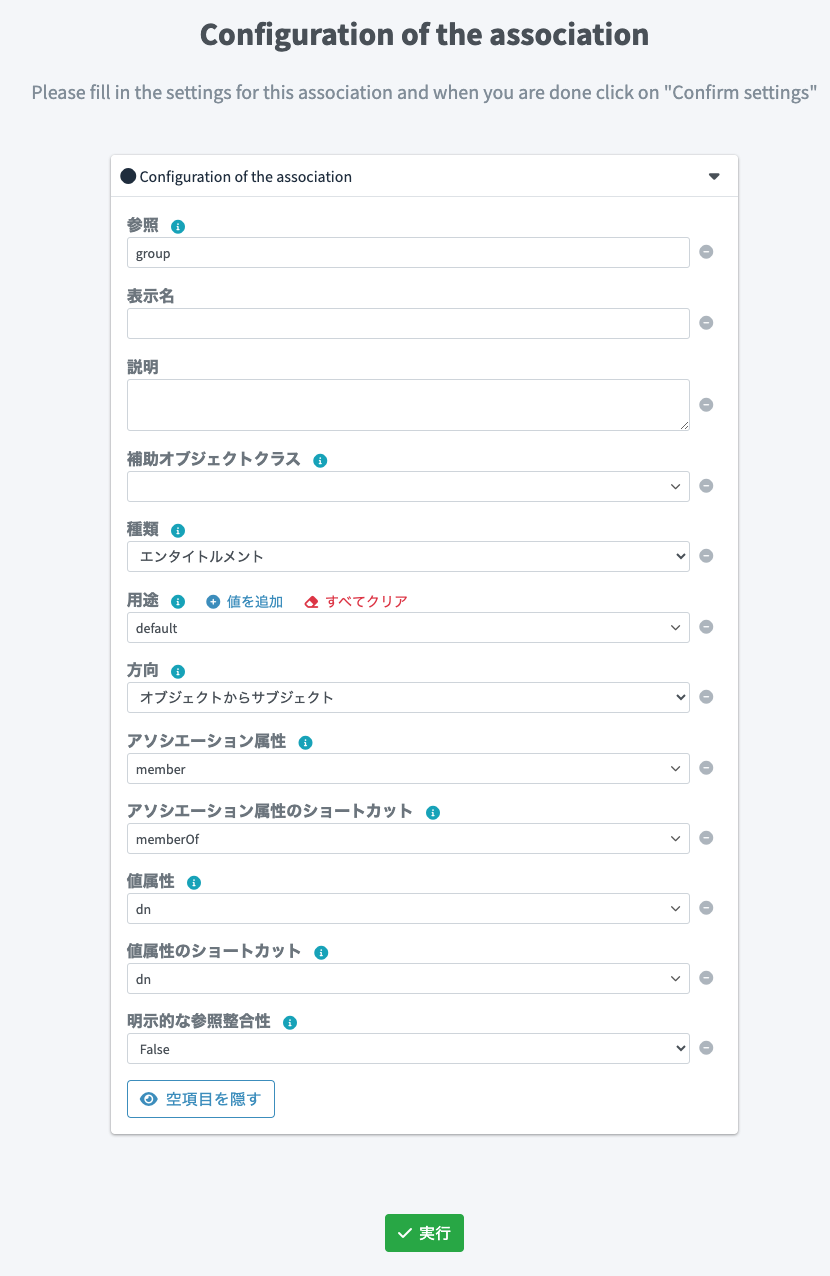Screen dimensions: 830x1276
Task: Tap the 説明 text area
Action: point(408,405)
